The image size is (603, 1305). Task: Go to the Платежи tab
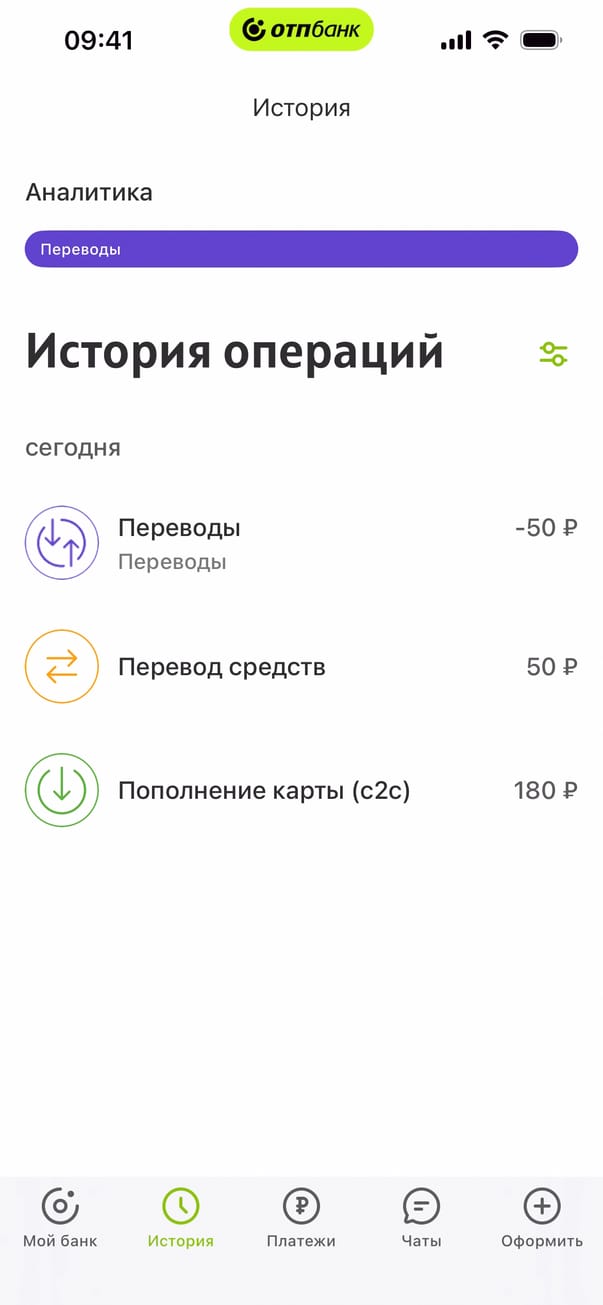click(x=301, y=1219)
